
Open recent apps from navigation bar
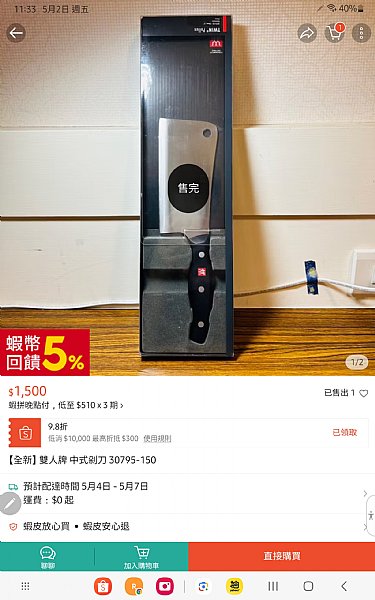click(x=273, y=586)
